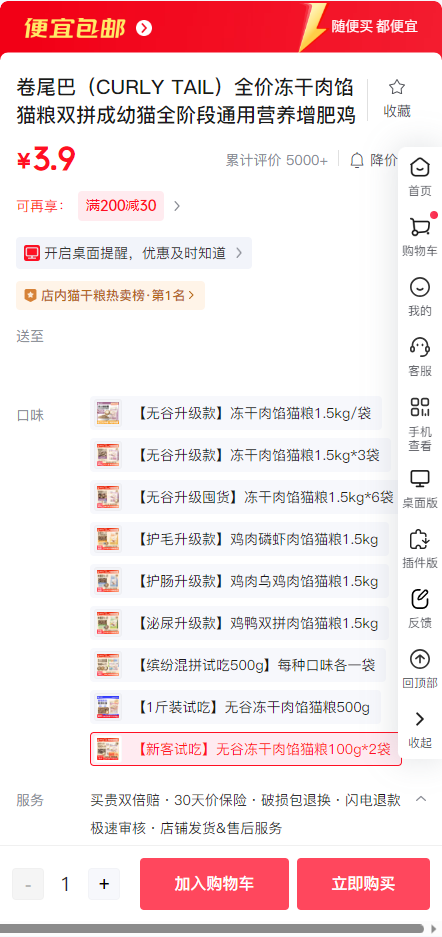Collapse the 服务 service details
This screenshot has width=442, height=937.
tap(420, 800)
